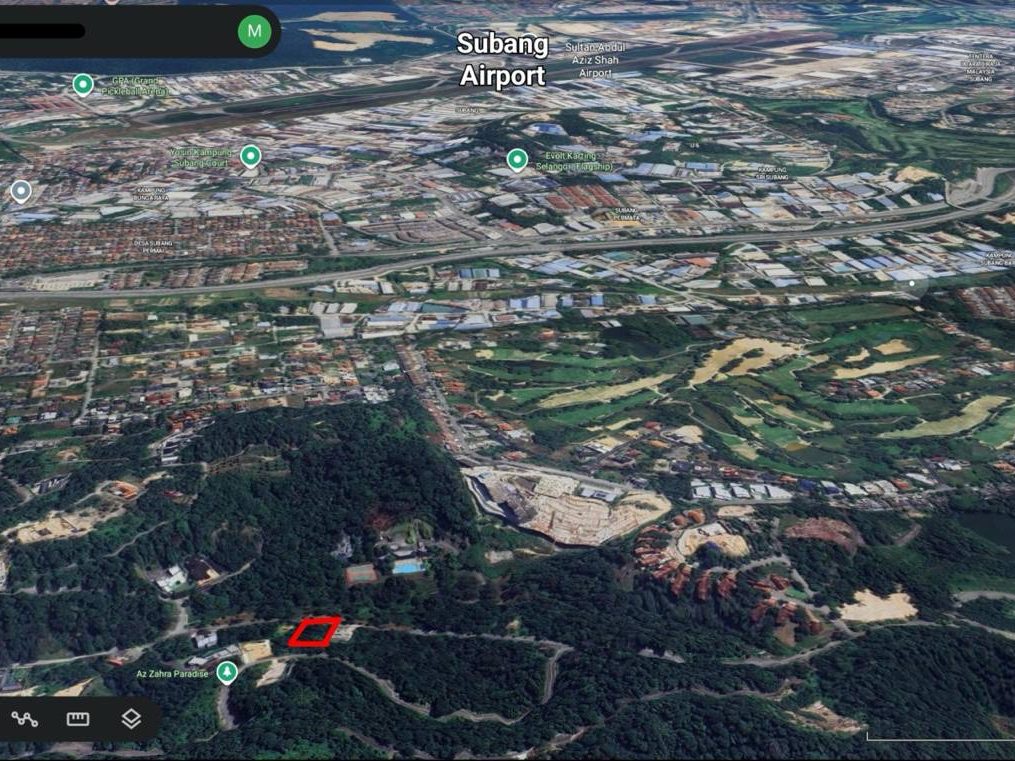Open the Yosin Kampung Subang Court pin
Screen dimensions: 1015x761
pos(251,157)
